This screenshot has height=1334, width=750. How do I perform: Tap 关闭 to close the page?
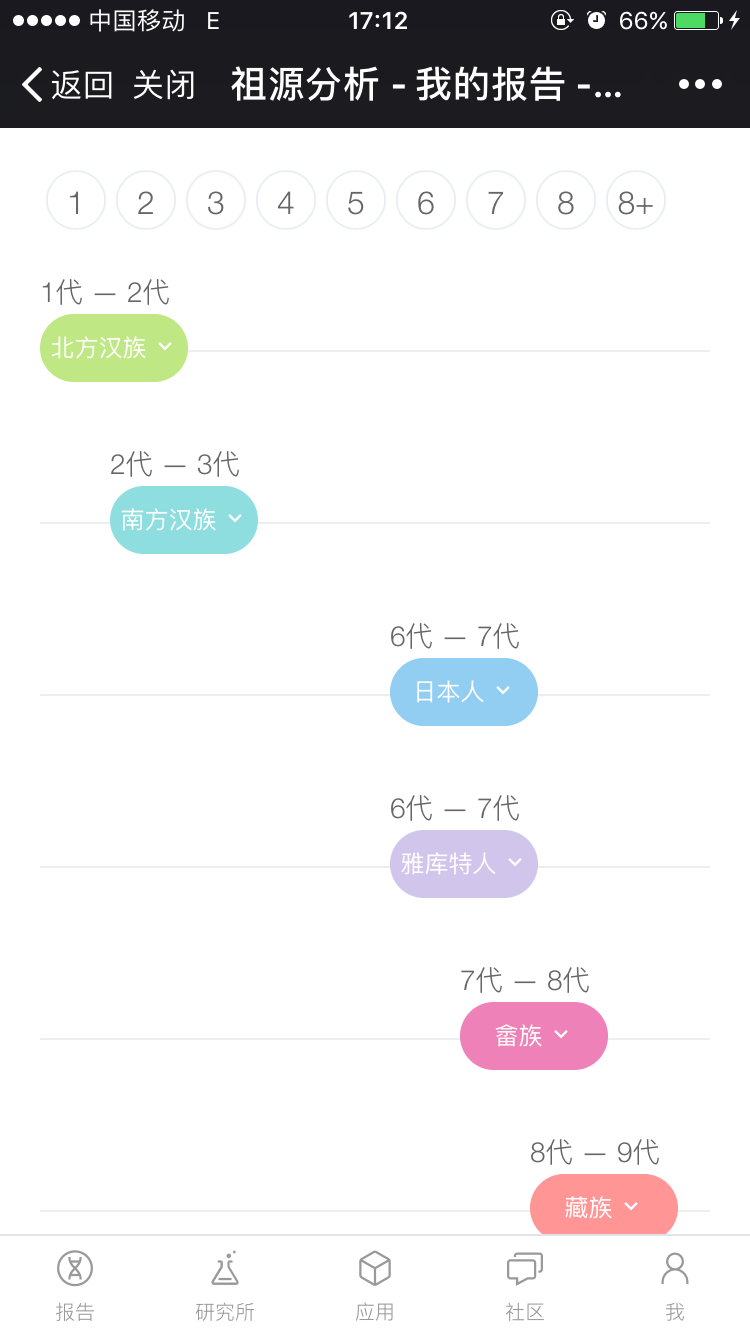164,85
